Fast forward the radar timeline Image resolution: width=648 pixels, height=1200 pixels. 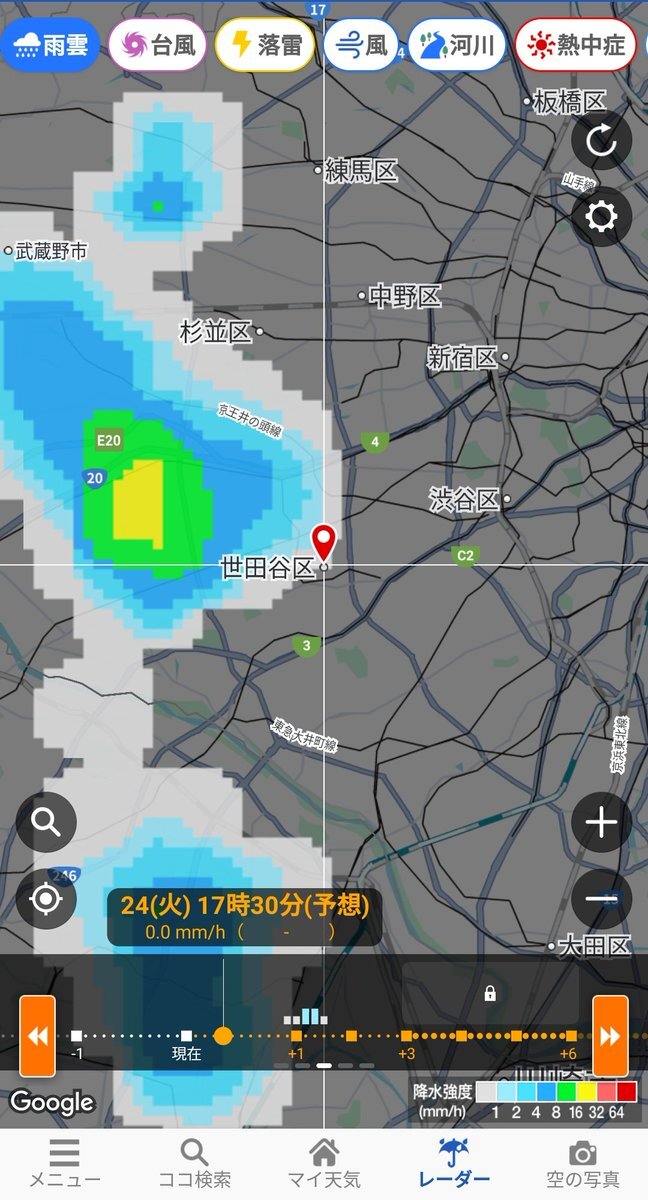click(x=610, y=1036)
